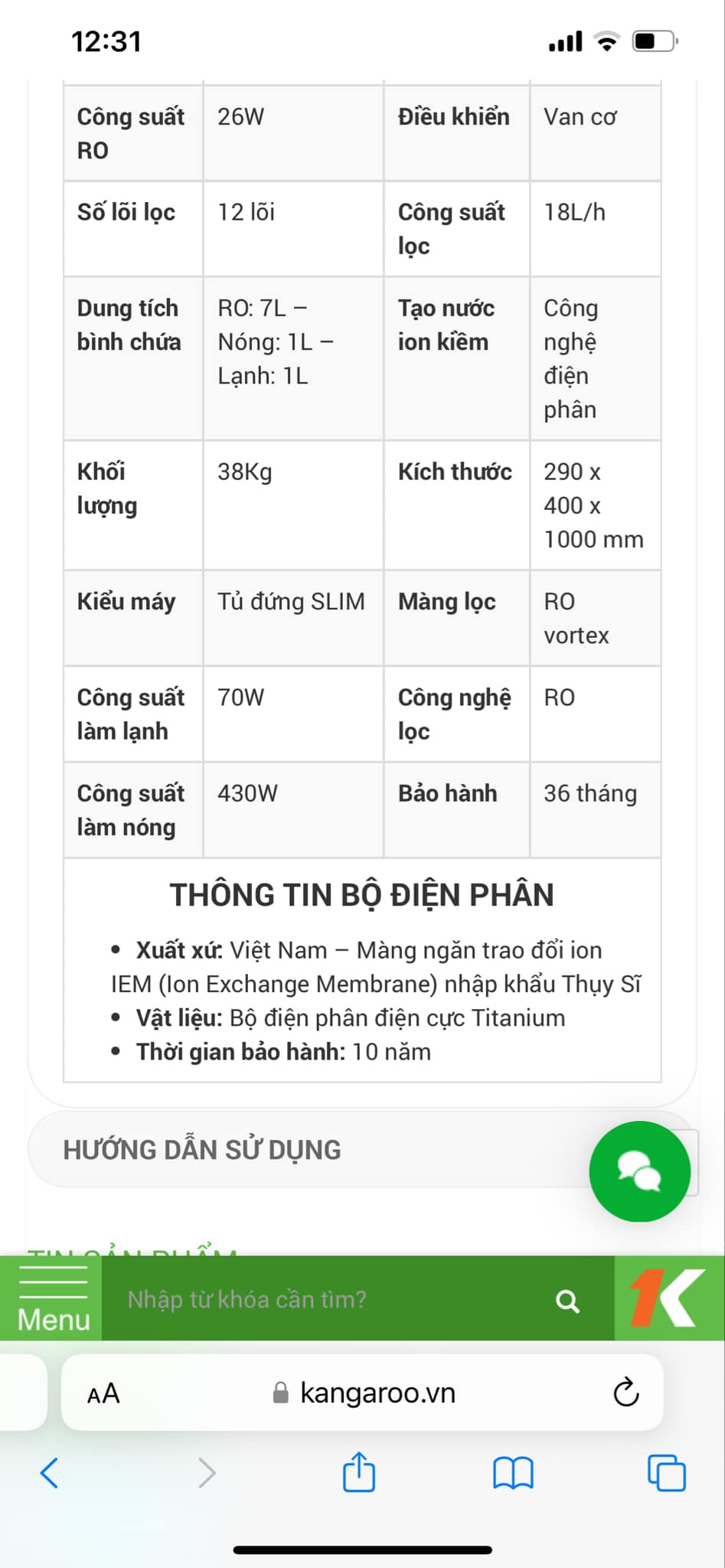
Task: Reload the page
Action: pos(625,1393)
